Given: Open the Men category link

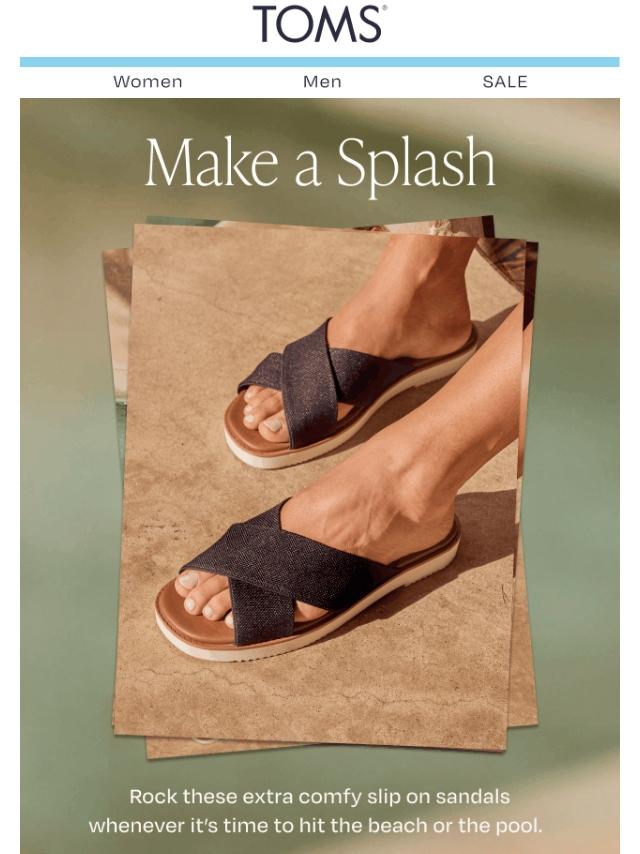Looking at the screenshot, I should [322, 82].
